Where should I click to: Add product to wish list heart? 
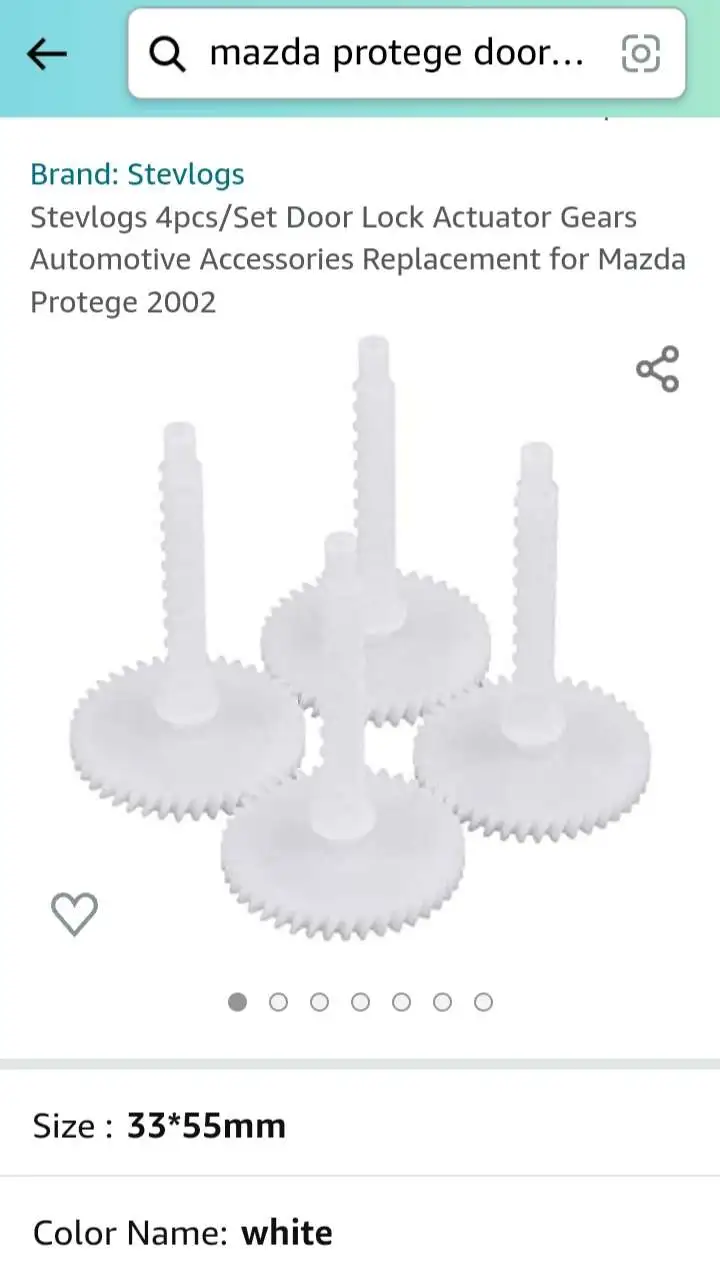pos(74,913)
